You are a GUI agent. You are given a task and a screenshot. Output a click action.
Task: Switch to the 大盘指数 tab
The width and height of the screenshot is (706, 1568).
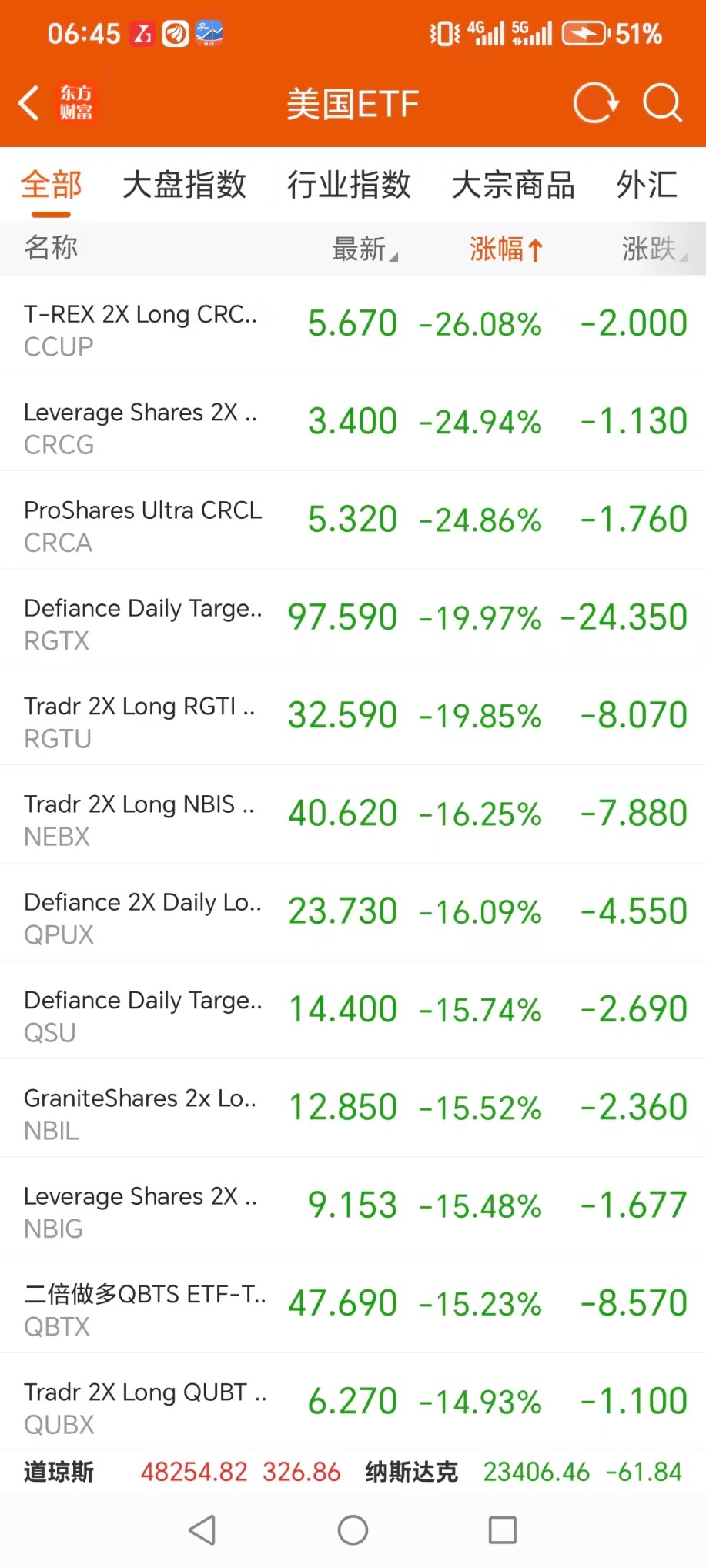pyautogui.click(x=184, y=186)
